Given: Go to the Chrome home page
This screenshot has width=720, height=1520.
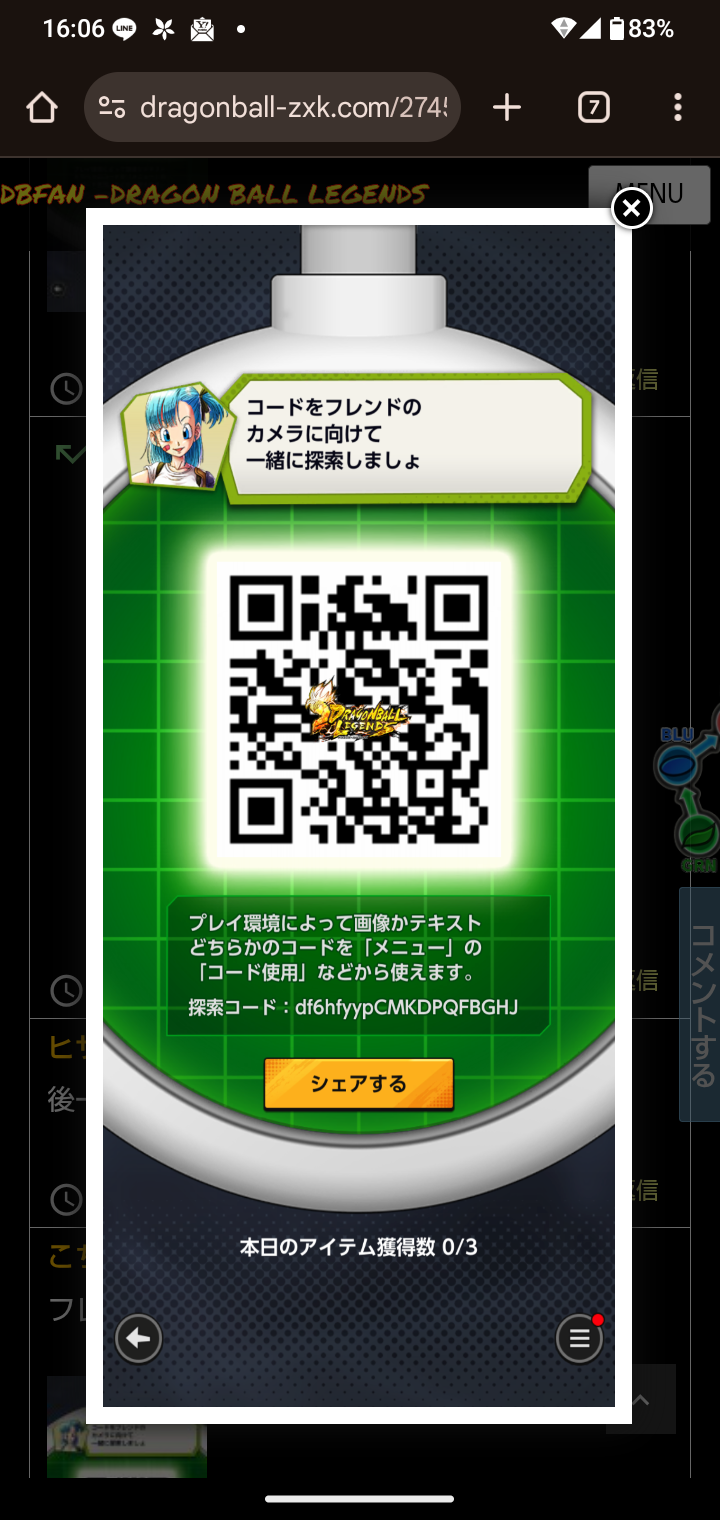Looking at the screenshot, I should 42,107.
